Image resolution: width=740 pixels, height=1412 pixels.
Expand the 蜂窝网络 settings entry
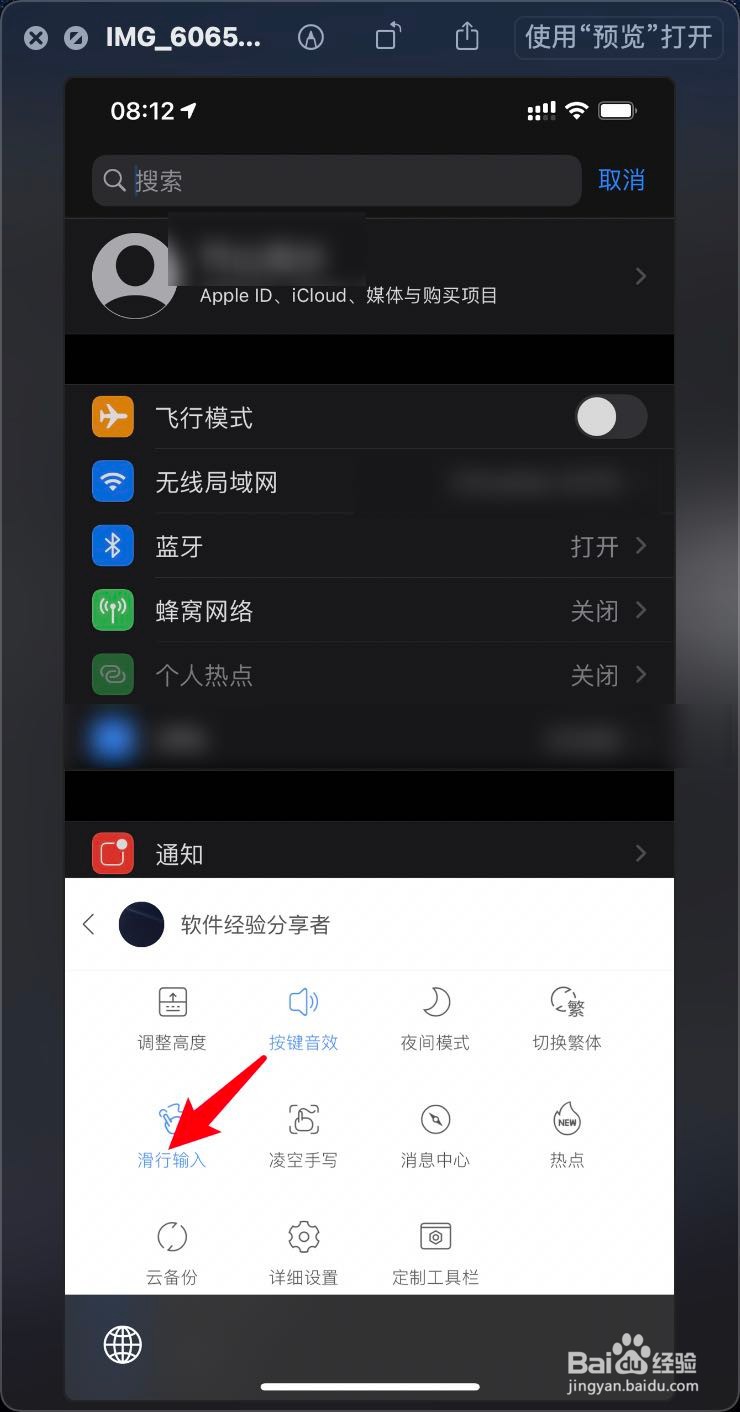369,610
